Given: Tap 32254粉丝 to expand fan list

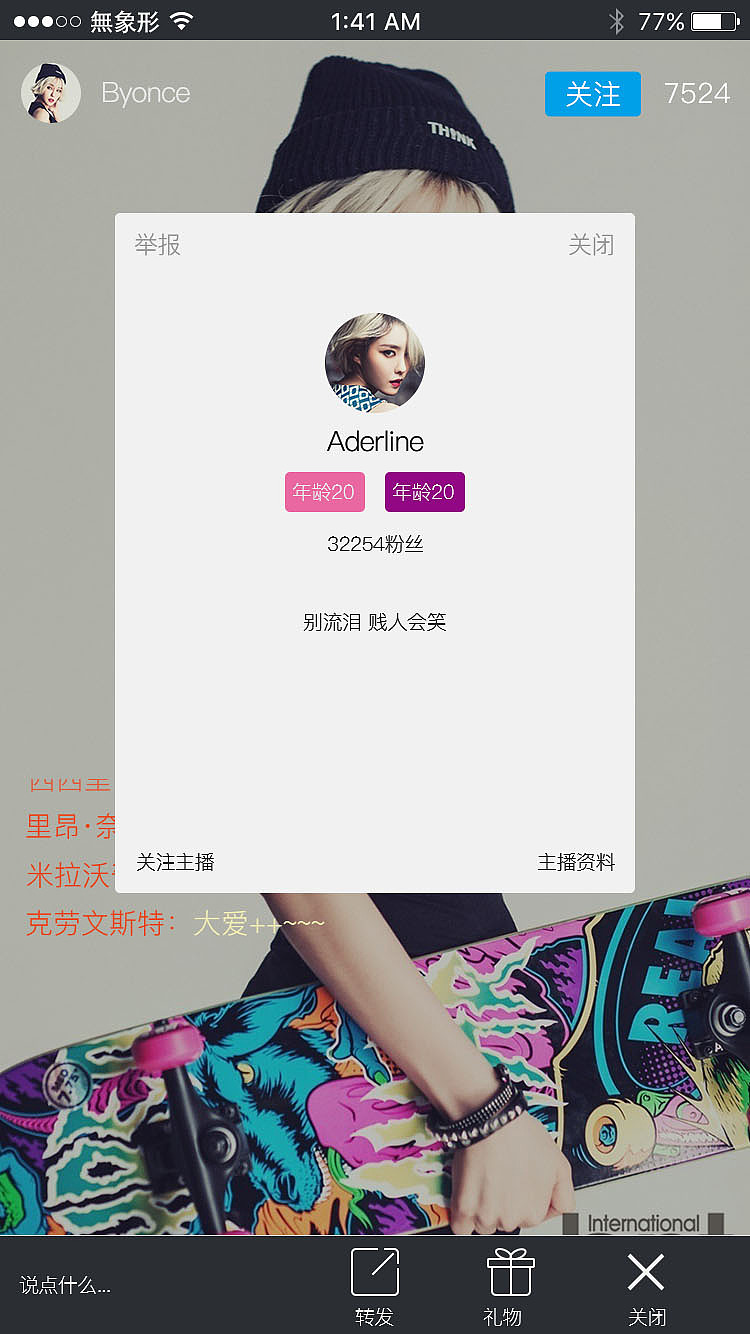Looking at the screenshot, I should [x=375, y=543].
